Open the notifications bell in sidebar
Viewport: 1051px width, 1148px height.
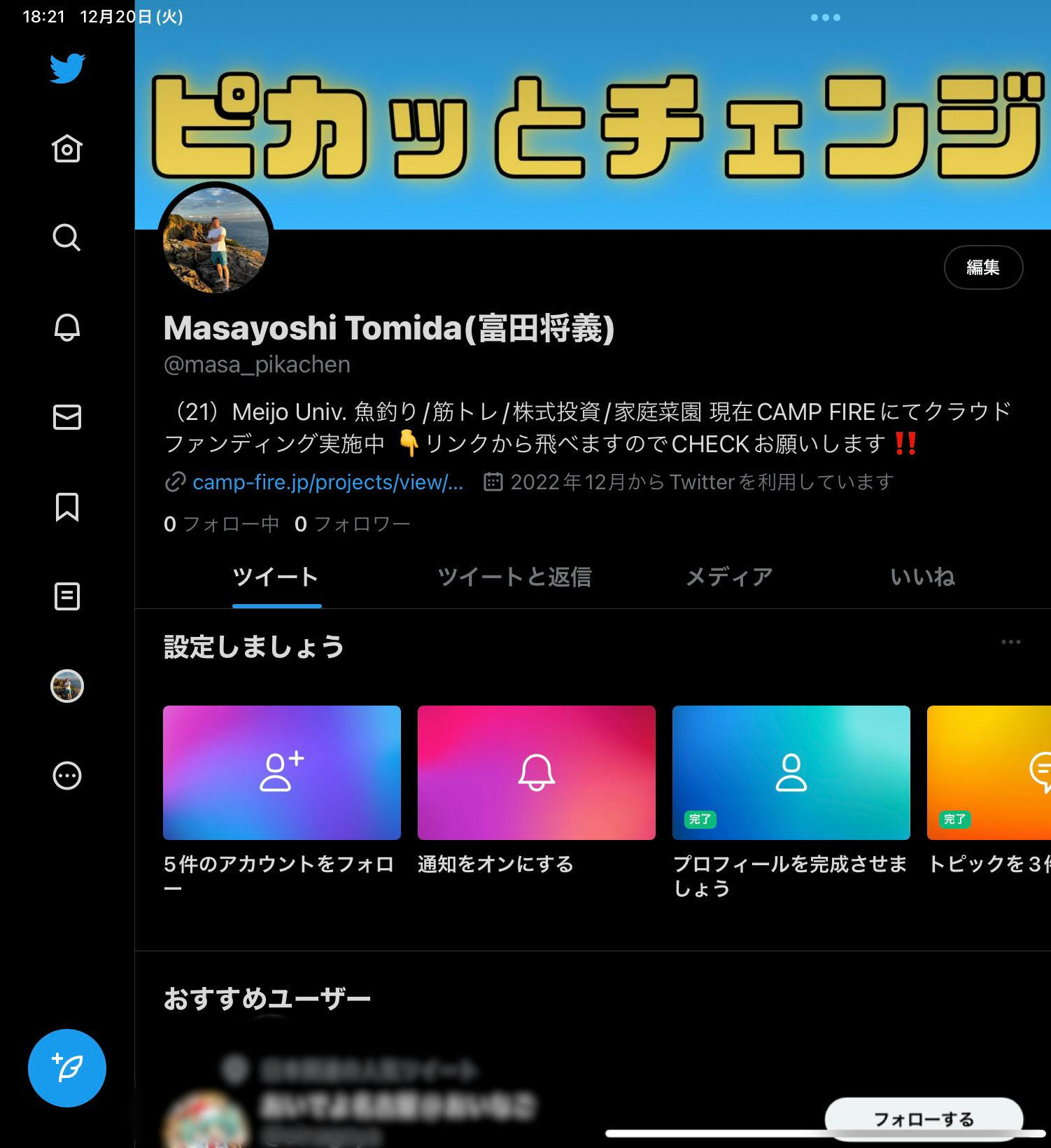pyautogui.click(x=67, y=328)
